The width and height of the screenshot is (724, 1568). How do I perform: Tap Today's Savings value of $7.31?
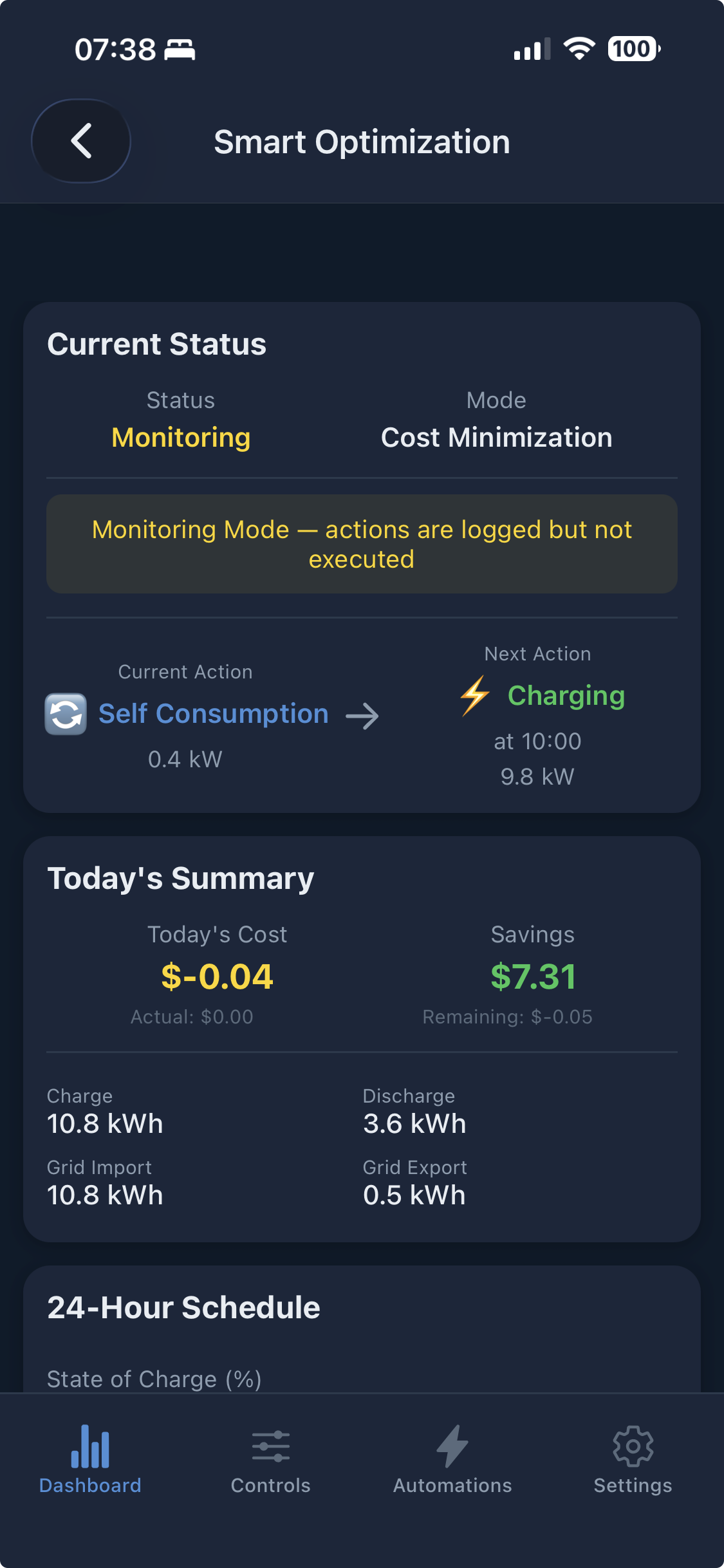533,976
